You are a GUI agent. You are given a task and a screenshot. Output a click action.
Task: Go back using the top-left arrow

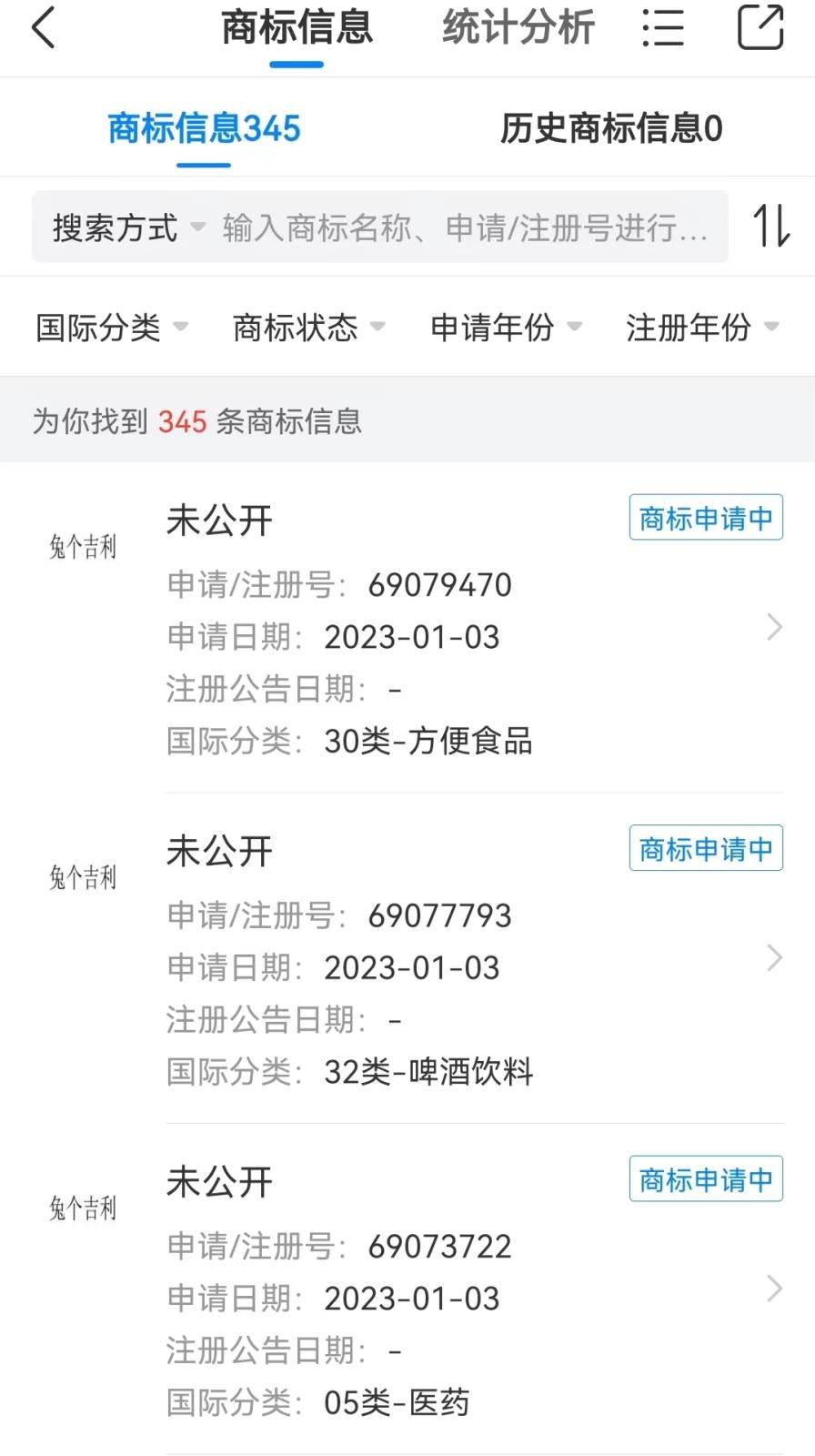tap(44, 27)
